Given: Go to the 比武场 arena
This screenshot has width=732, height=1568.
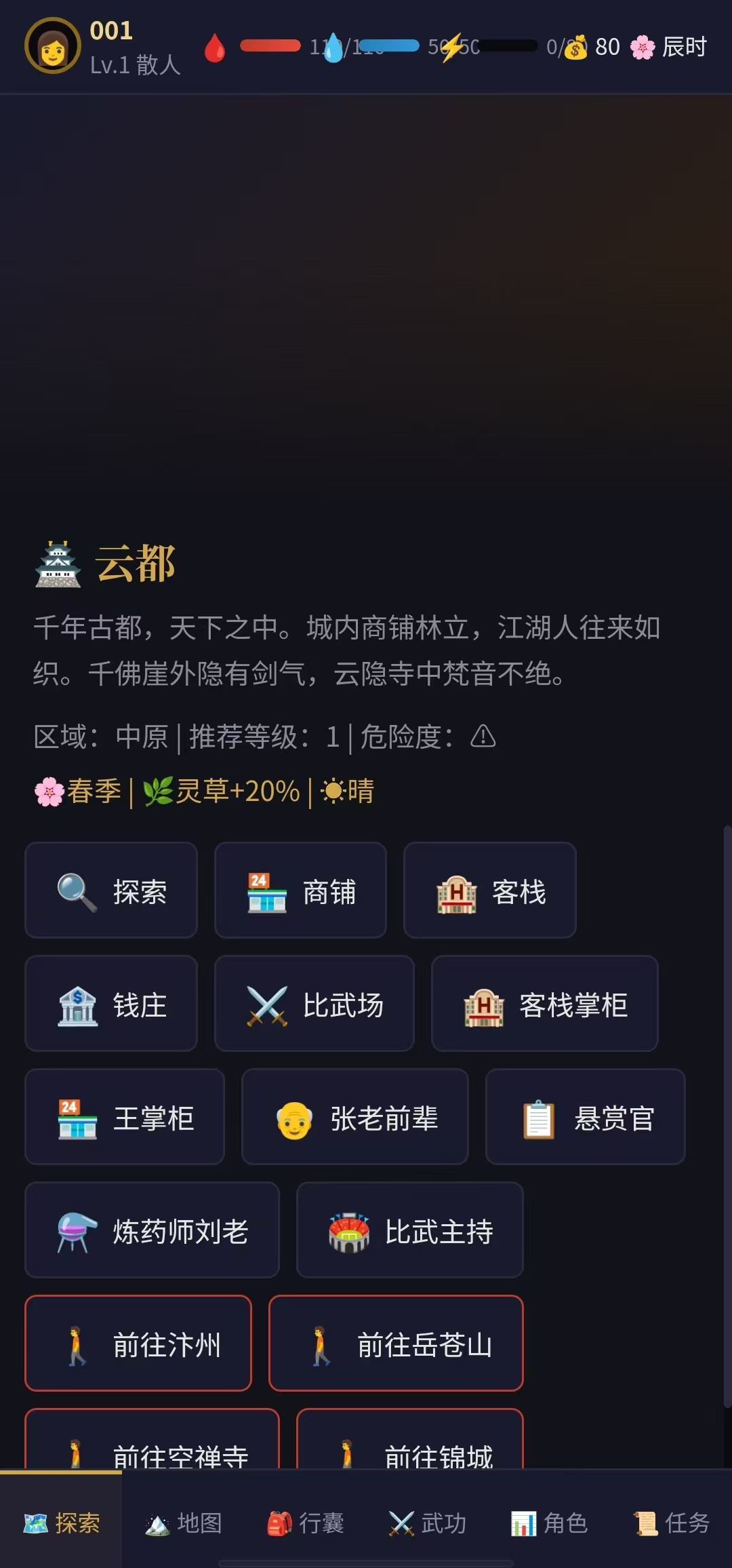Looking at the screenshot, I should click(x=314, y=1004).
